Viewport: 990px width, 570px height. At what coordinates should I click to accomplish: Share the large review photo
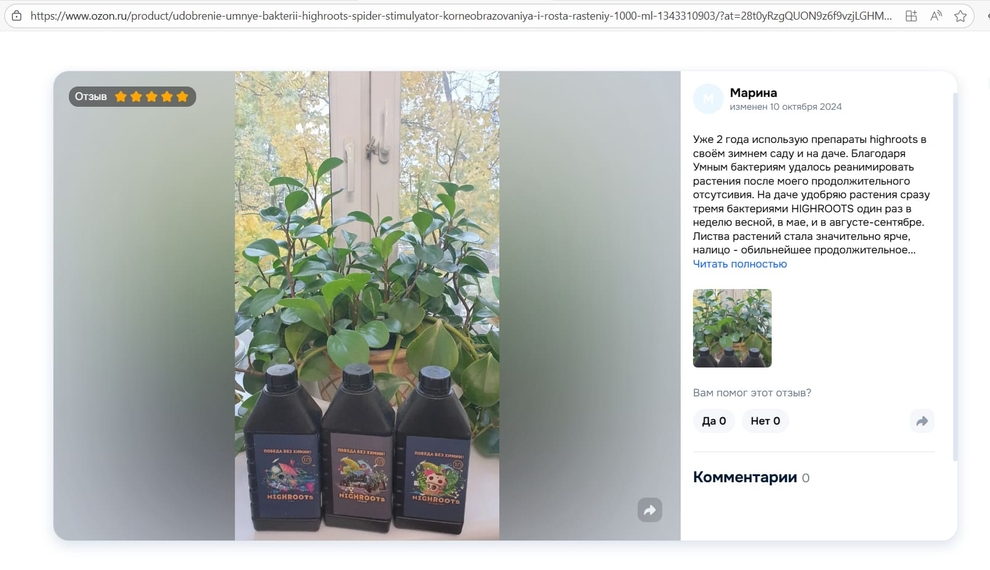(x=650, y=510)
